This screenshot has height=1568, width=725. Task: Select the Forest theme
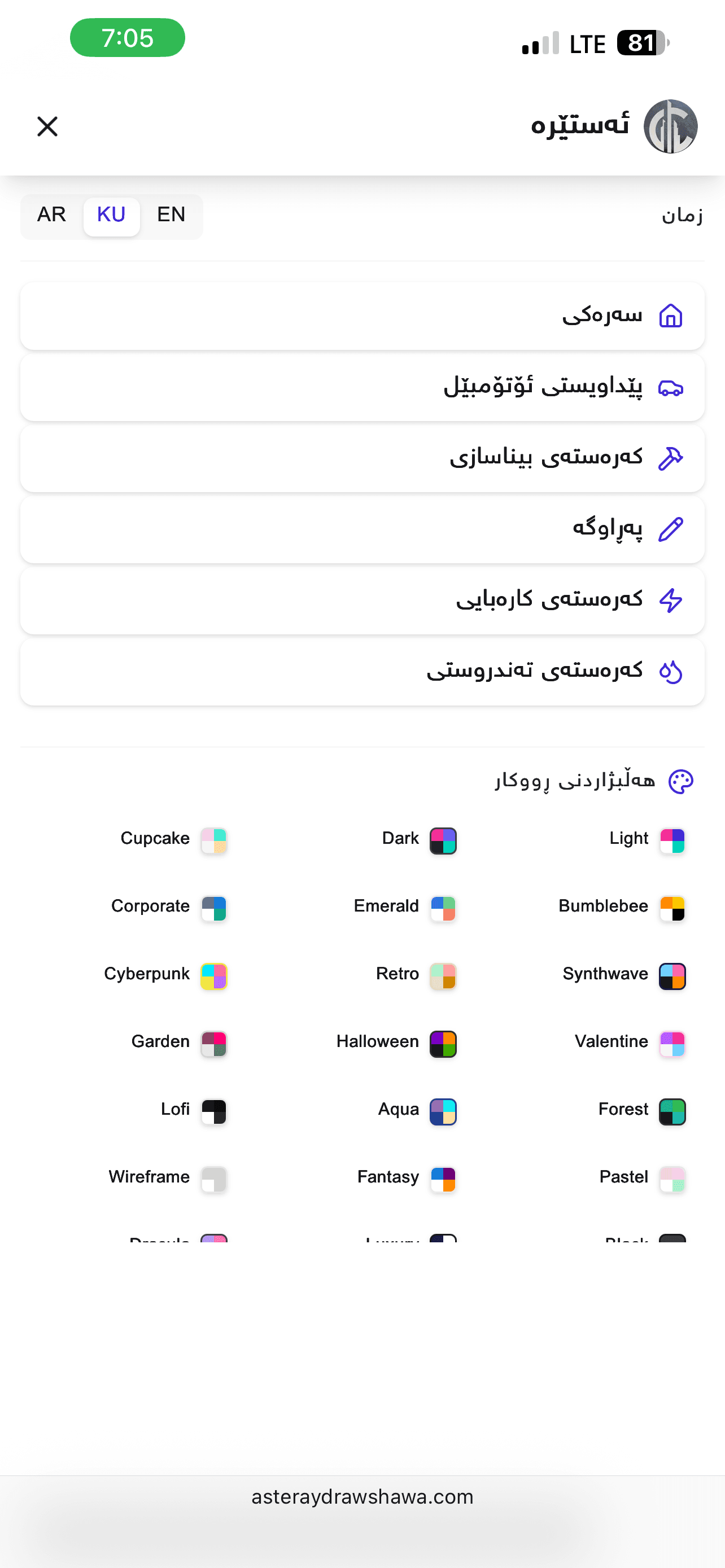[x=641, y=1111]
